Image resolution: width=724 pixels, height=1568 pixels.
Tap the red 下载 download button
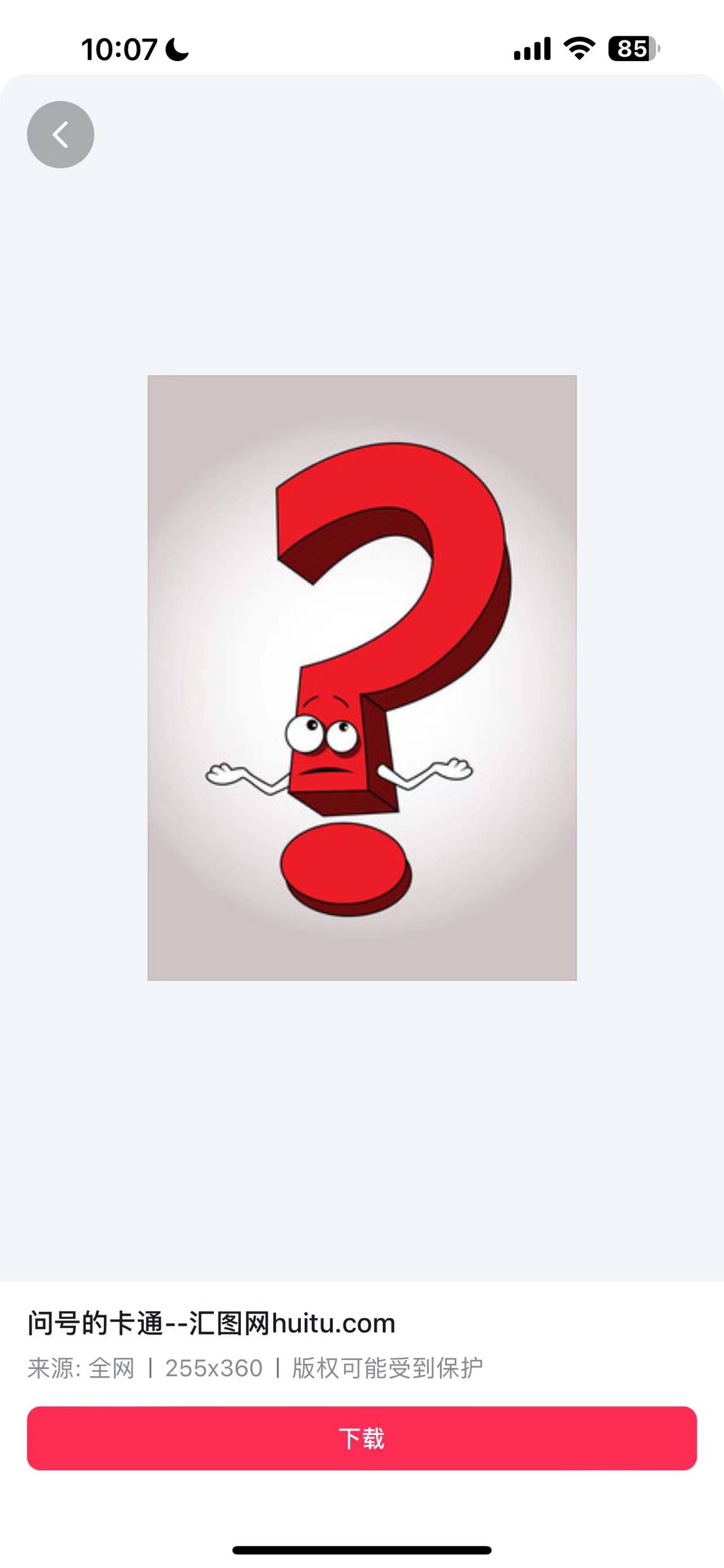[361, 1438]
